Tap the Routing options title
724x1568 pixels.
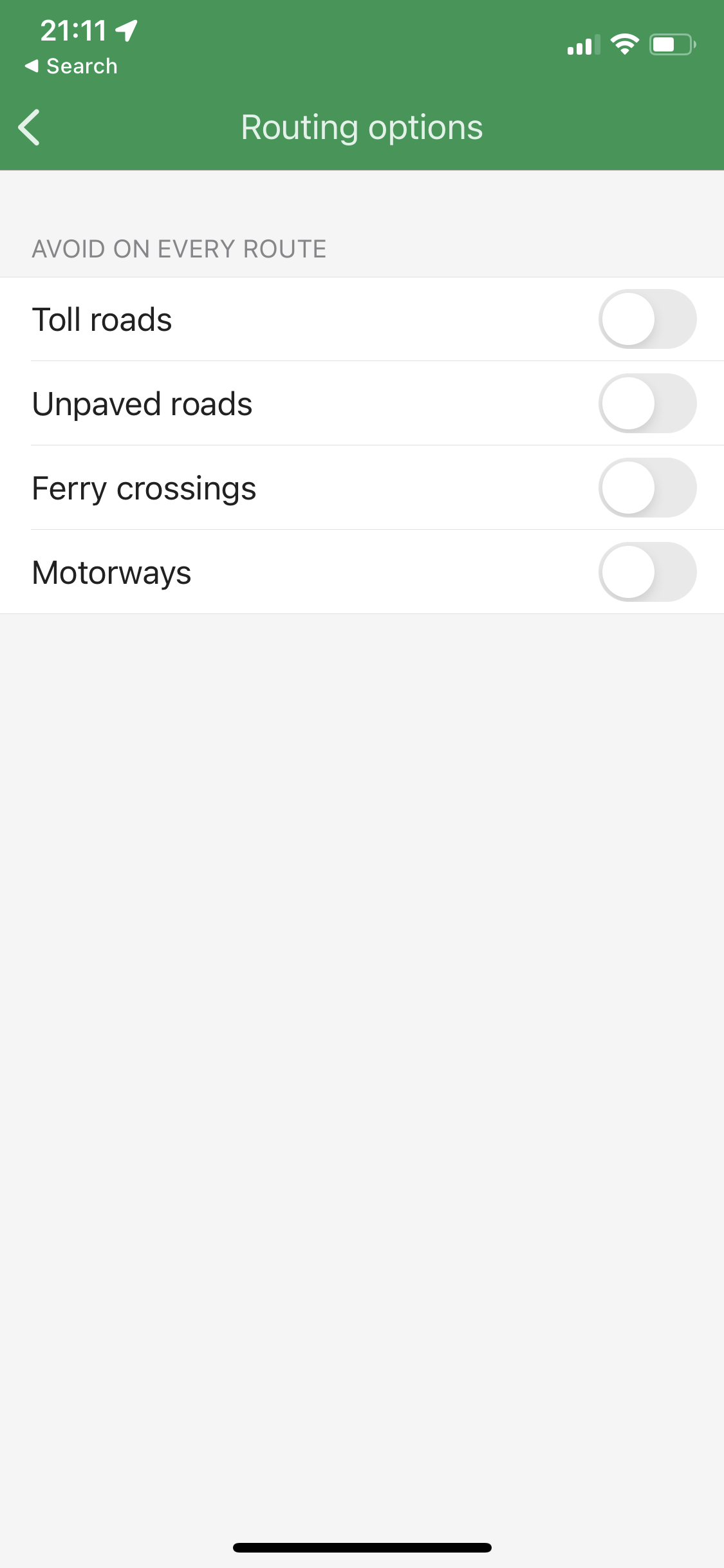pyautogui.click(x=362, y=127)
